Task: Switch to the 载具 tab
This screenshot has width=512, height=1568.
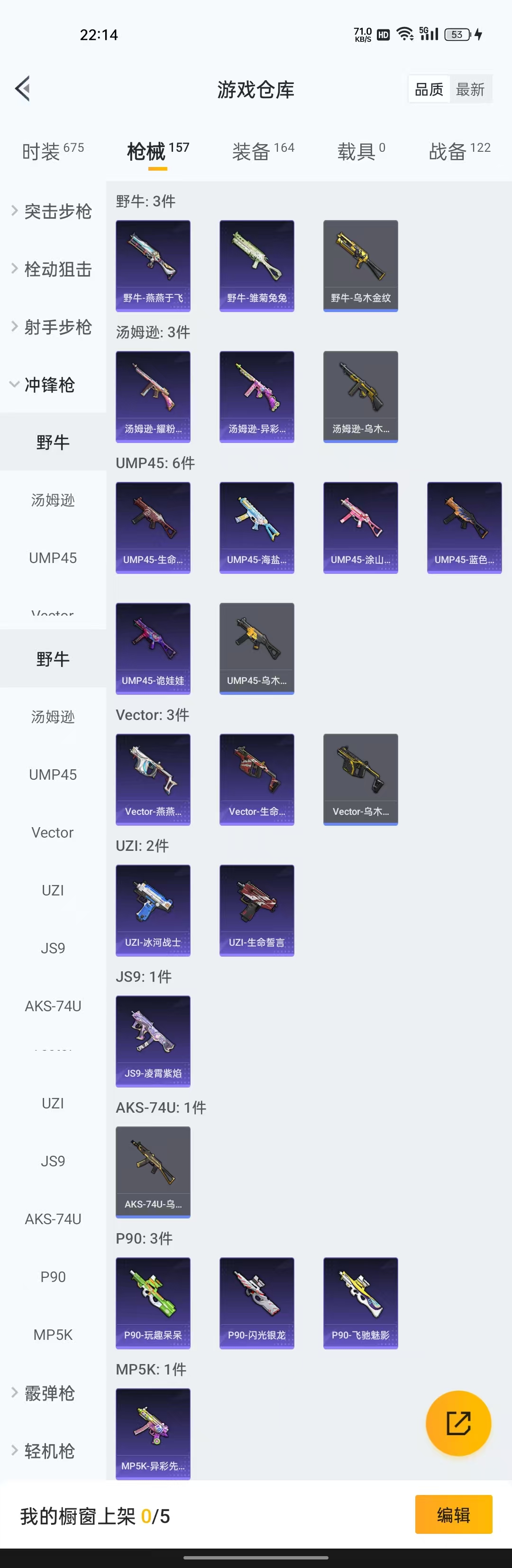Action: tap(361, 151)
